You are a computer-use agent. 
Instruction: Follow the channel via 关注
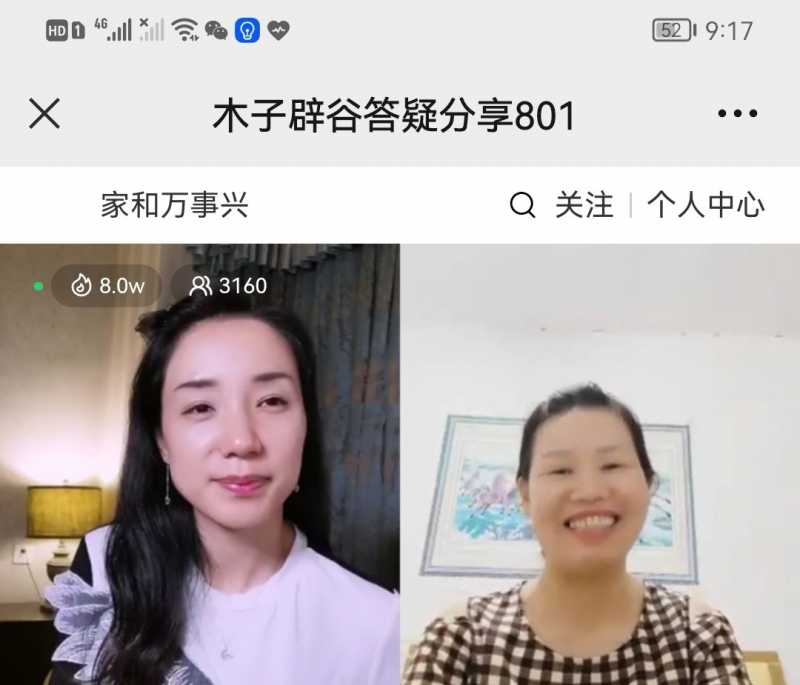(584, 205)
